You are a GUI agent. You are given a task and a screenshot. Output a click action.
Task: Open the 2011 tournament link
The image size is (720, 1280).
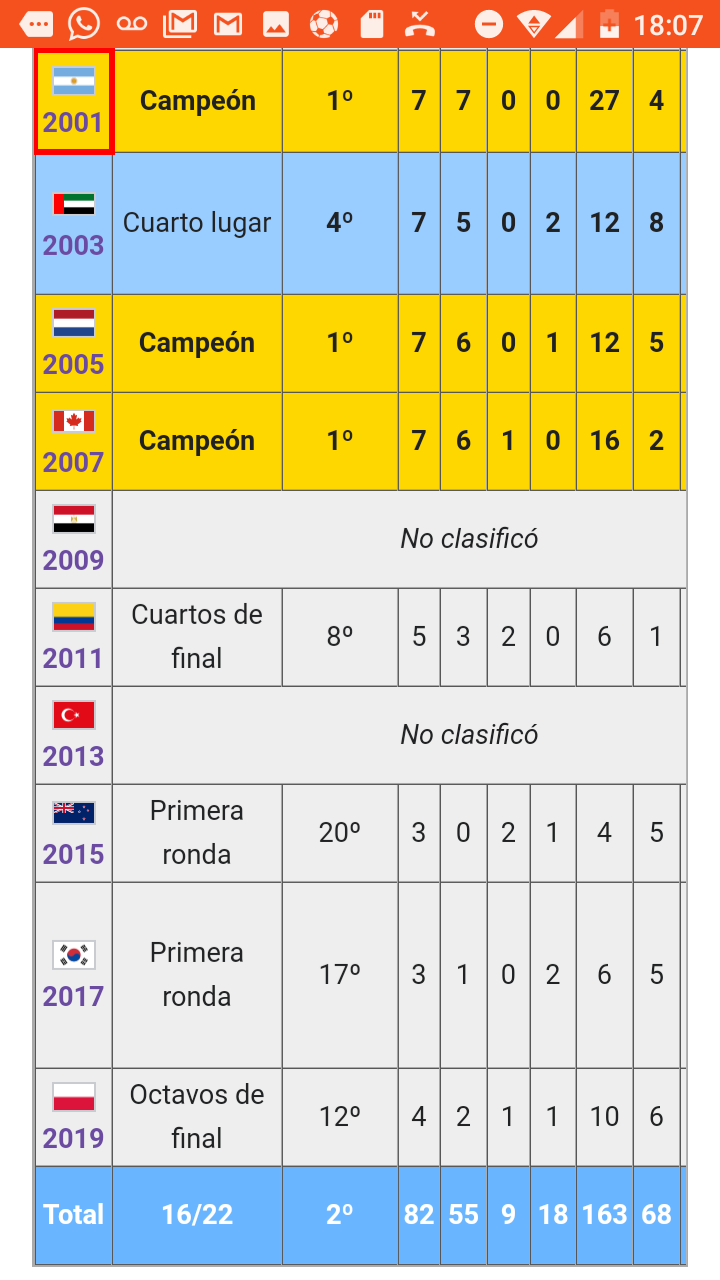[x=73, y=658]
